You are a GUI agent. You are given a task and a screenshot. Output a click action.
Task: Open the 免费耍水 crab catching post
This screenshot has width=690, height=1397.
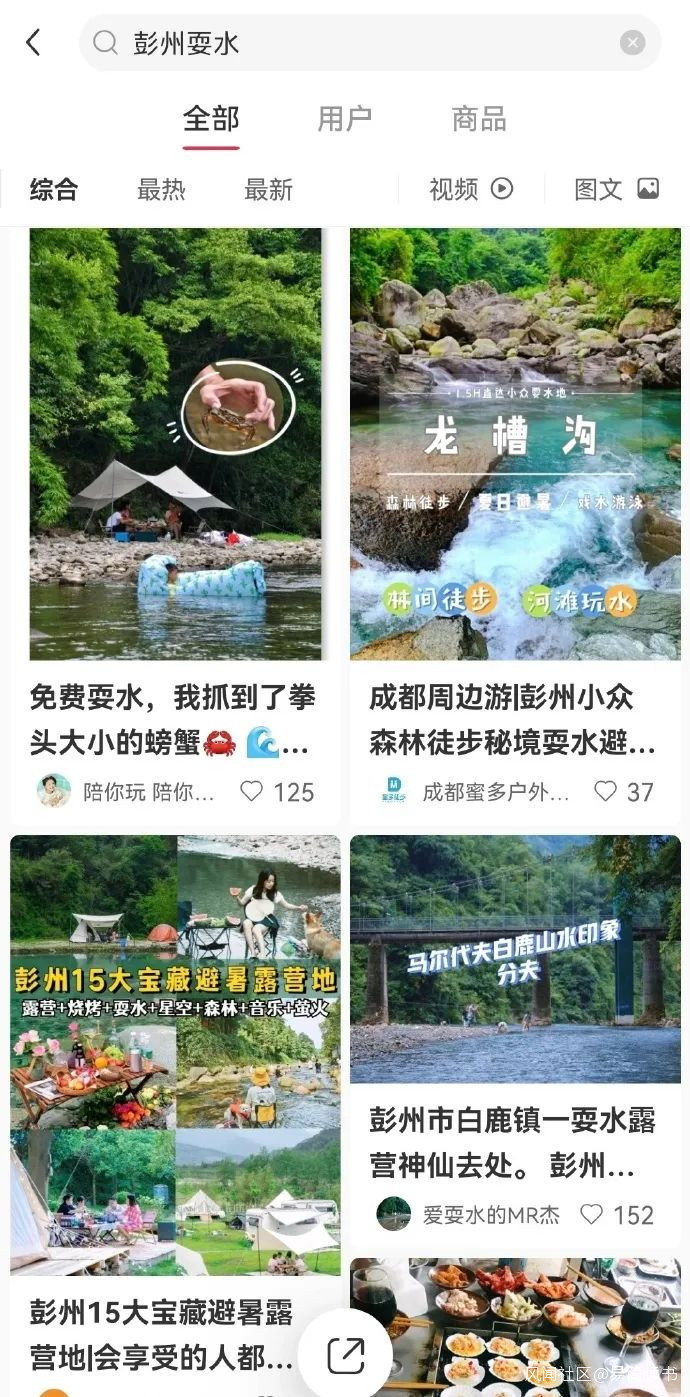coord(175,445)
